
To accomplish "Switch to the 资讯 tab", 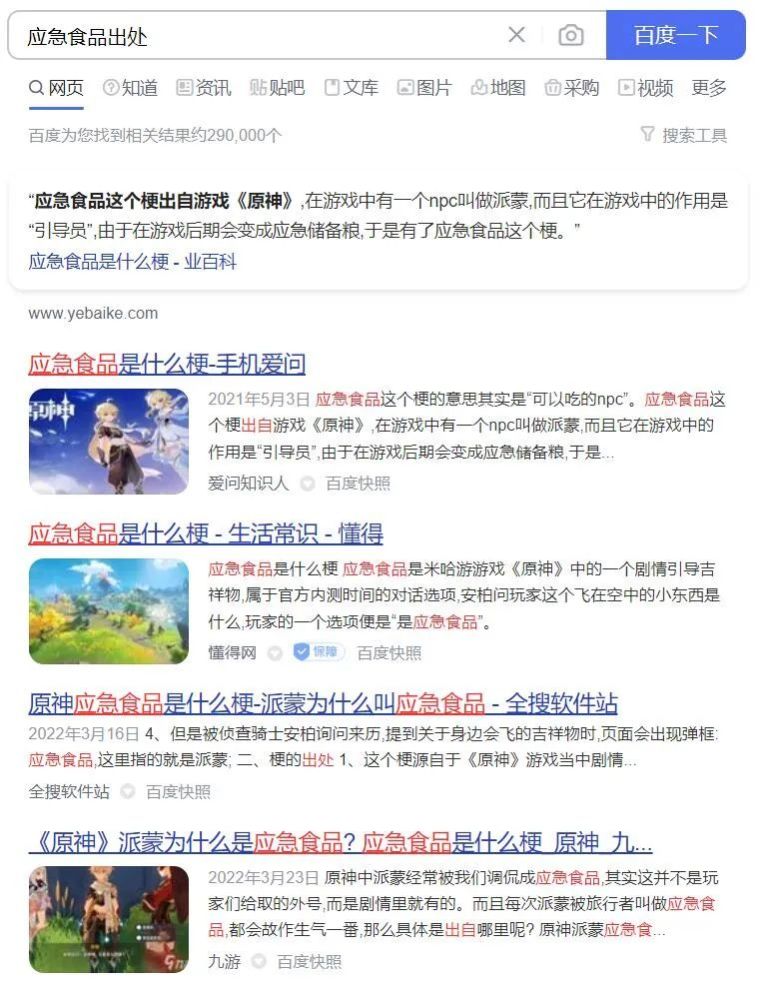I will coord(203,88).
